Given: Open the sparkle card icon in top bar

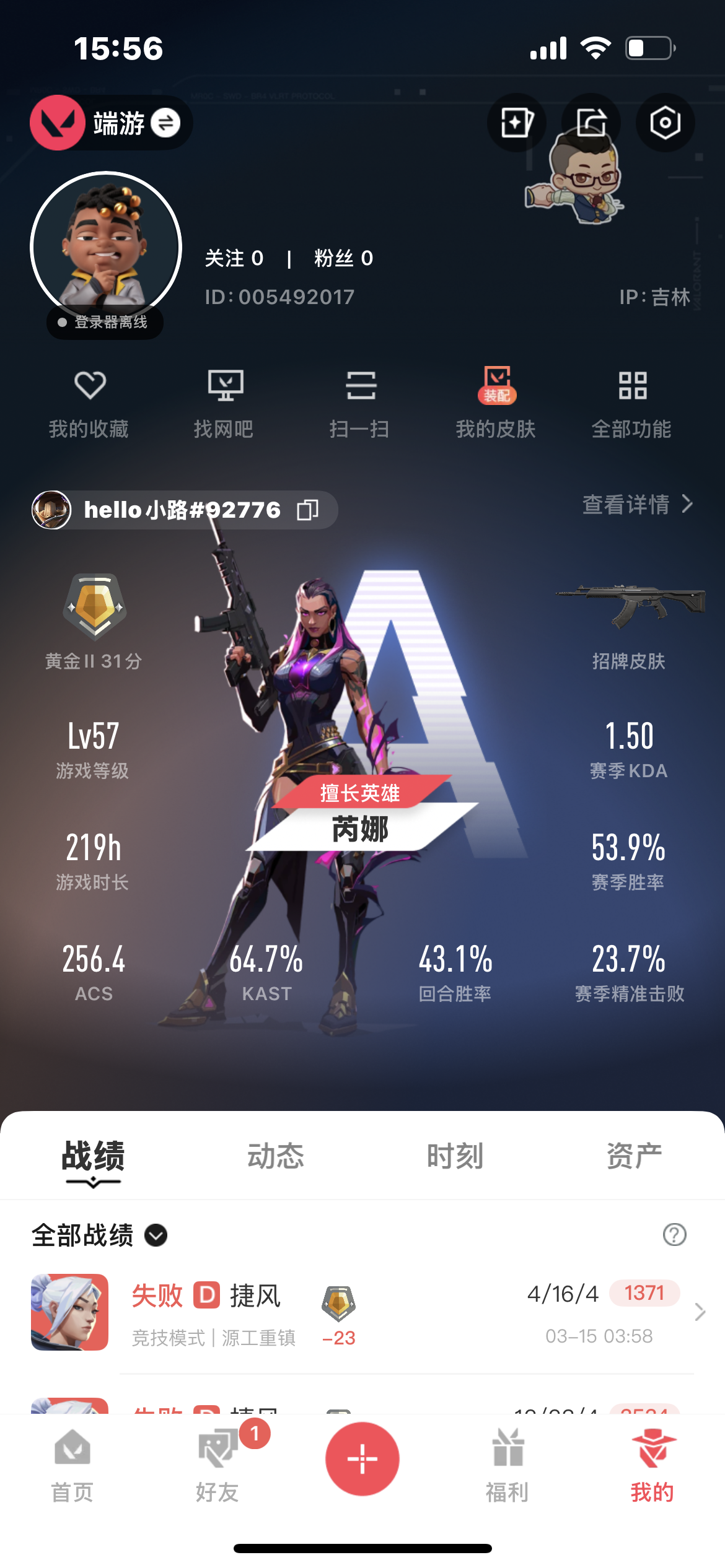Looking at the screenshot, I should tap(516, 123).
